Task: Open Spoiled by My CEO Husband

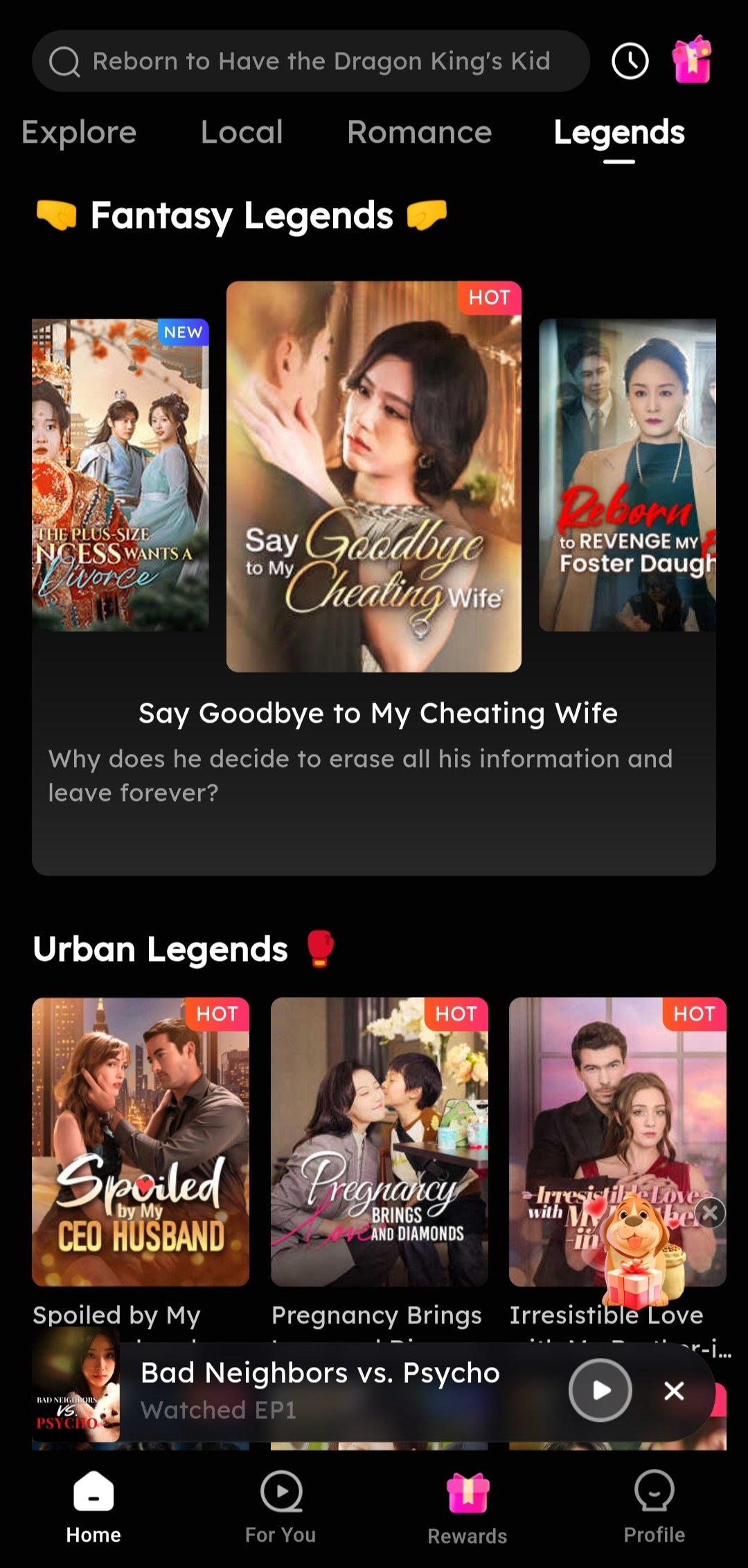Action: pyautogui.click(x=141, y=1141)
